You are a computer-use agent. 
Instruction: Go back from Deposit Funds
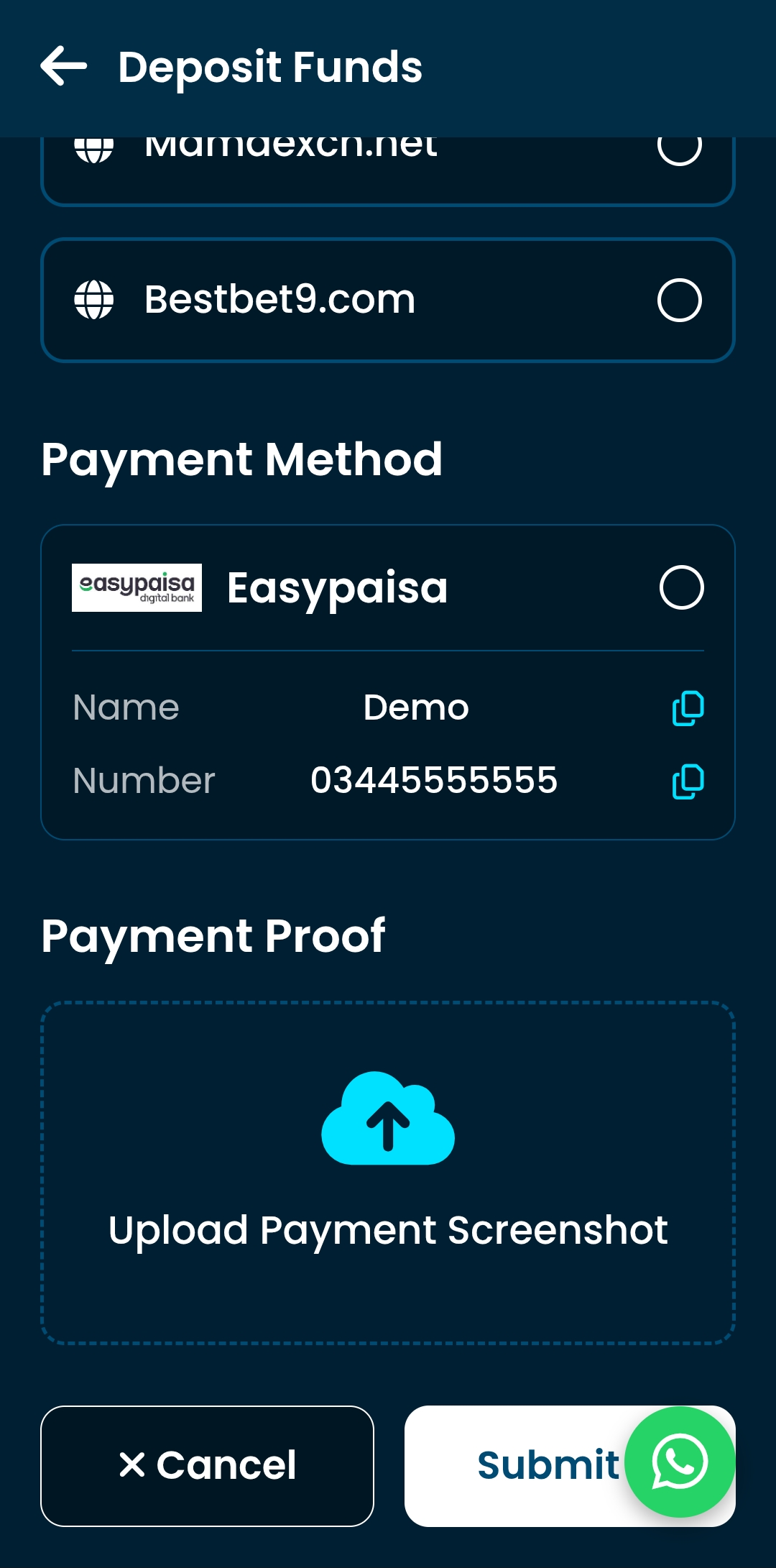[64, 67]
